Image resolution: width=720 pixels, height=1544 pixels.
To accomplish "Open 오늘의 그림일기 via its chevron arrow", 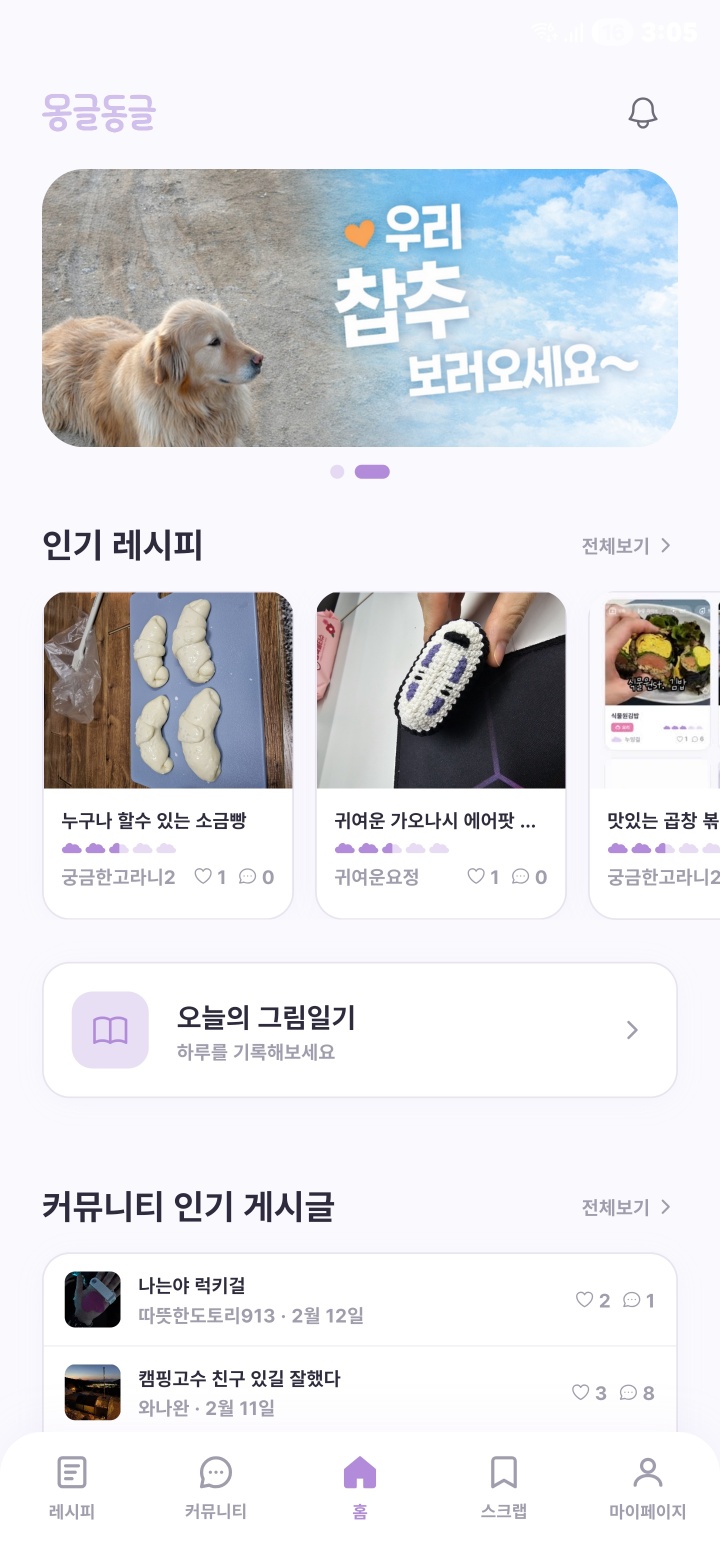I will (630, 1028).
